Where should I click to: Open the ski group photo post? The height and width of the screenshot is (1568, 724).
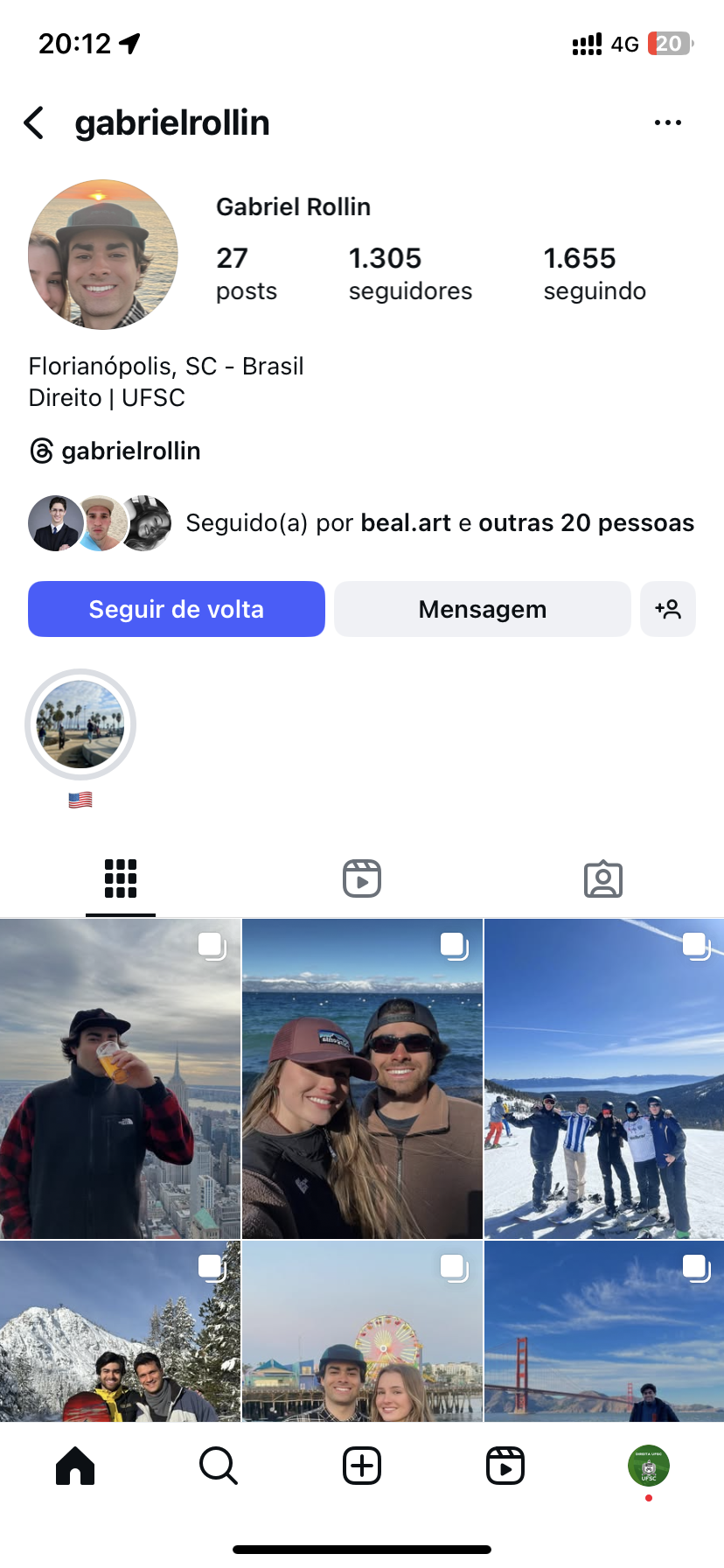(604, 1079)
